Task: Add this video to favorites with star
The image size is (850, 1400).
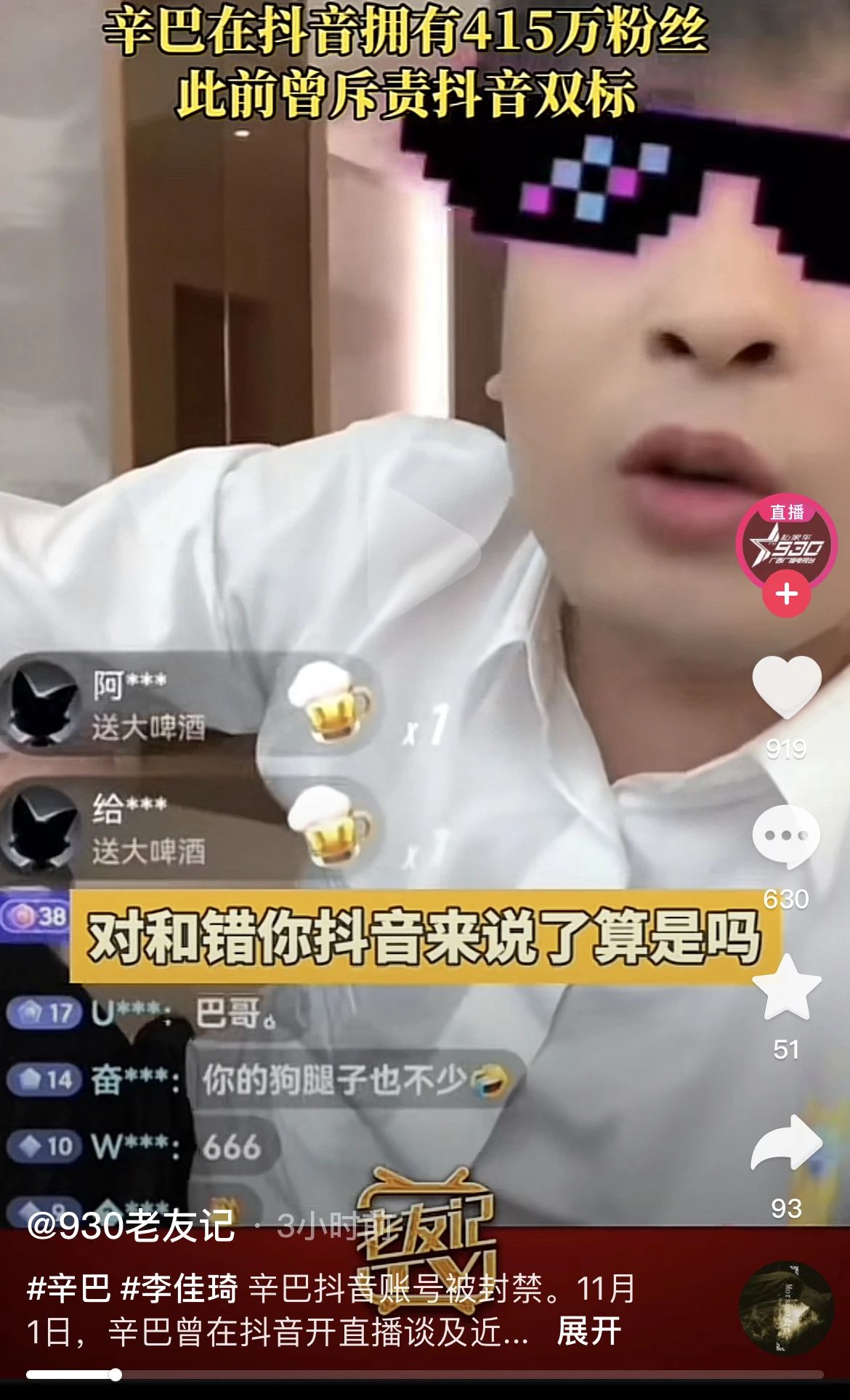Action: (786, 988)
